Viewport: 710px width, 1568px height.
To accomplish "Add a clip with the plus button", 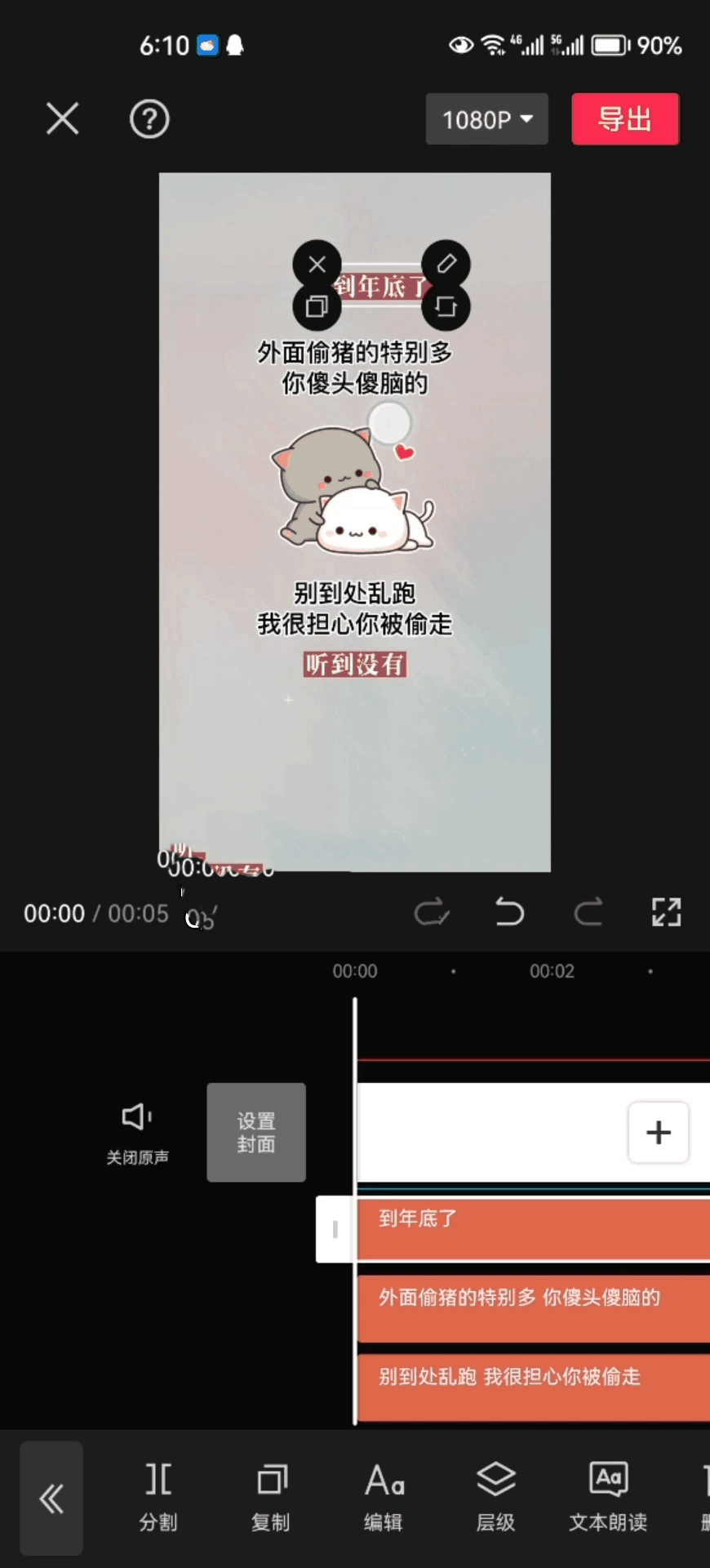I will [x=658, y=1133].
